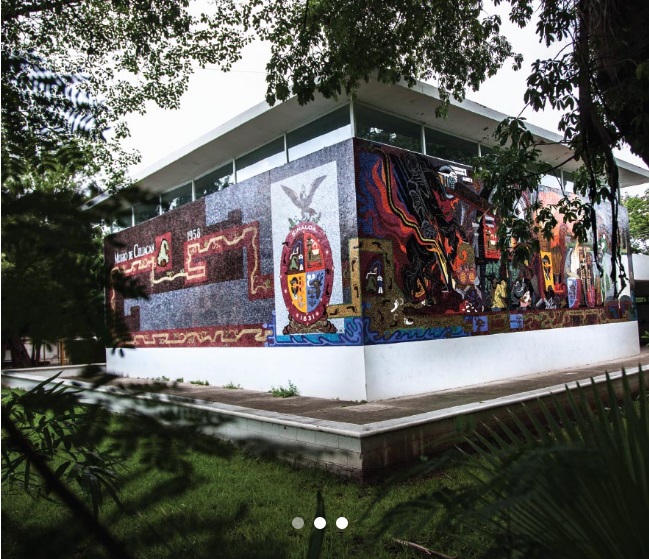Jump to the first carousel dot
This screenshot has height=559, width=649.
click(298, 523)
